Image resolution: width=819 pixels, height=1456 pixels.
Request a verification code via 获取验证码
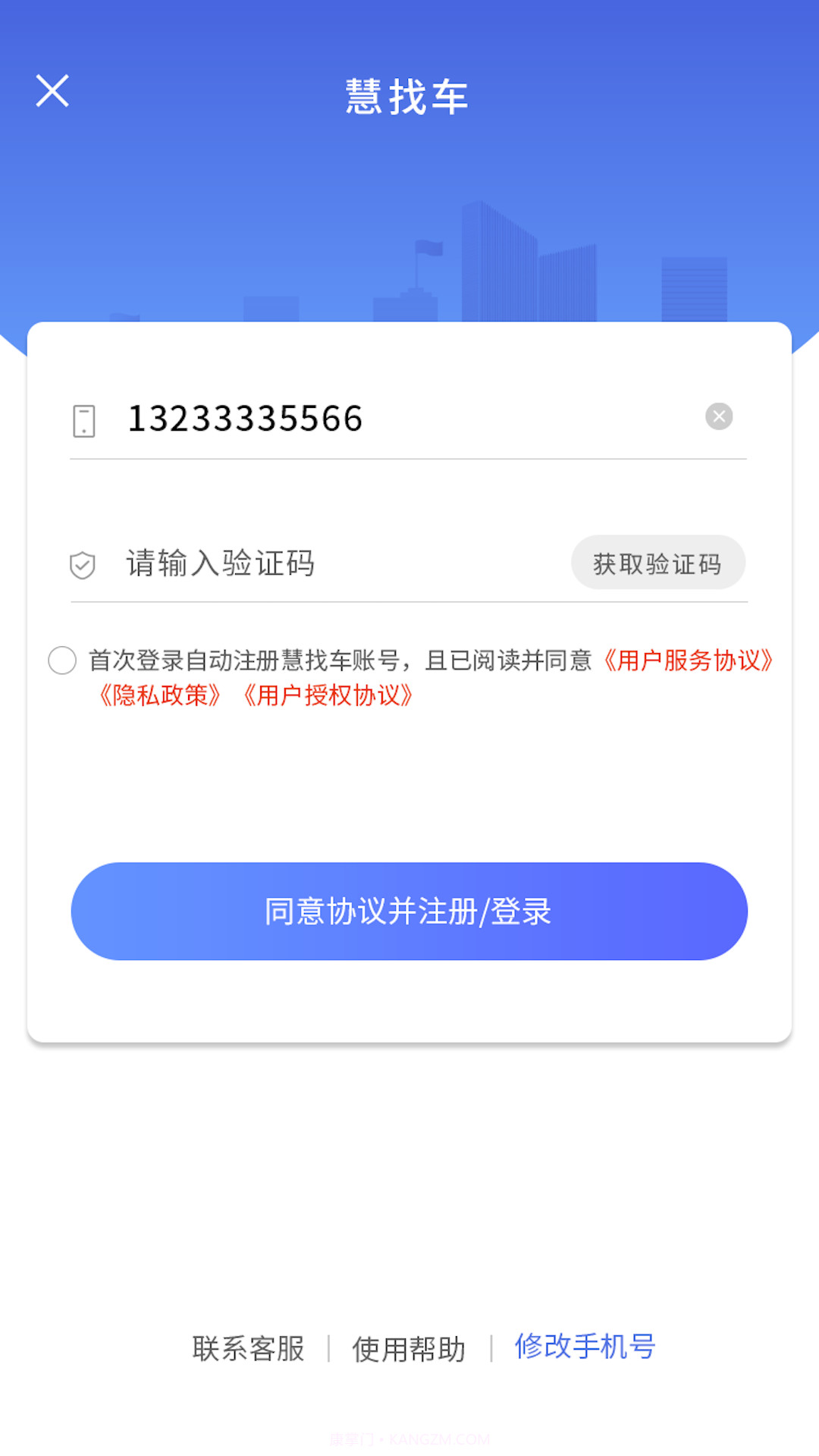(x=657, y=563)
